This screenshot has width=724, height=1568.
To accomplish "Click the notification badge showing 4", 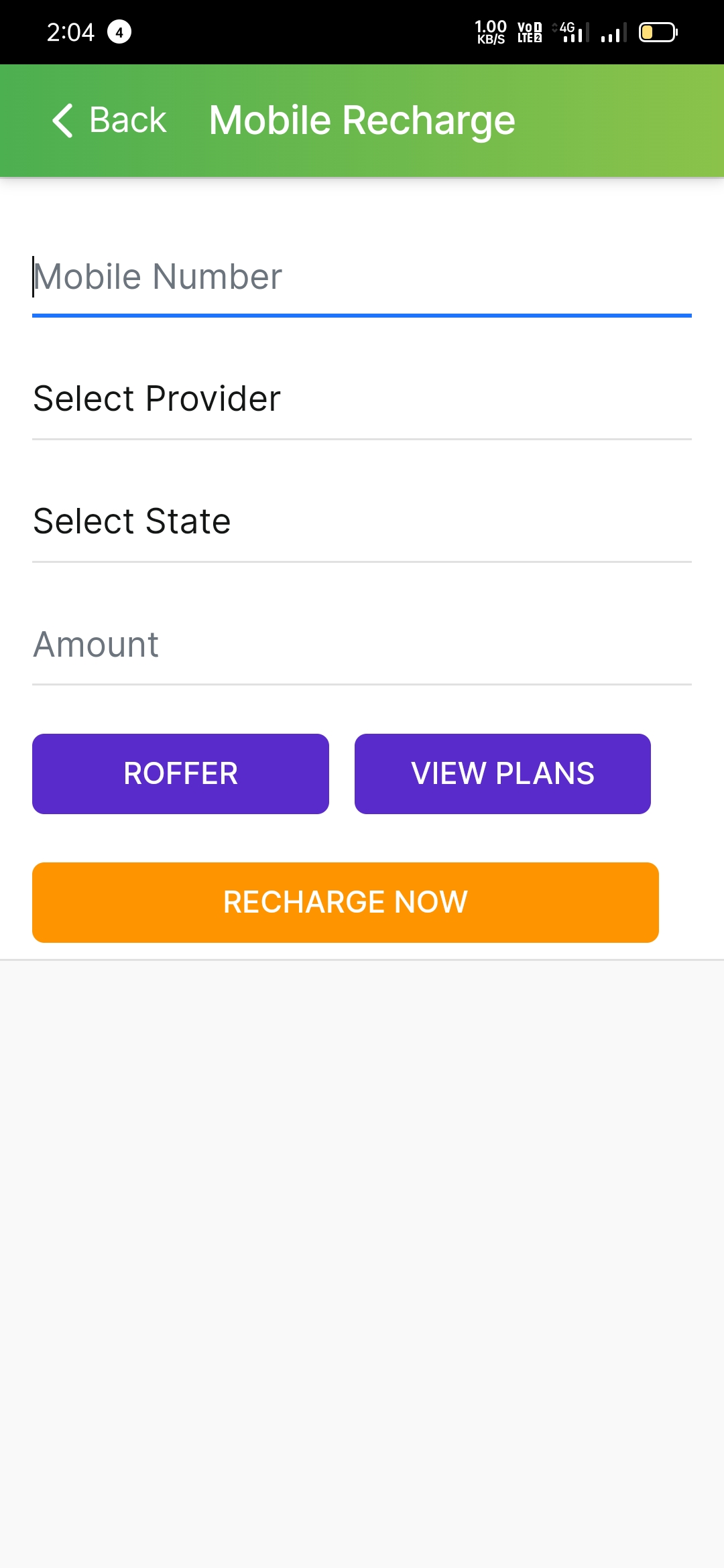I will (x=118, y=31).
